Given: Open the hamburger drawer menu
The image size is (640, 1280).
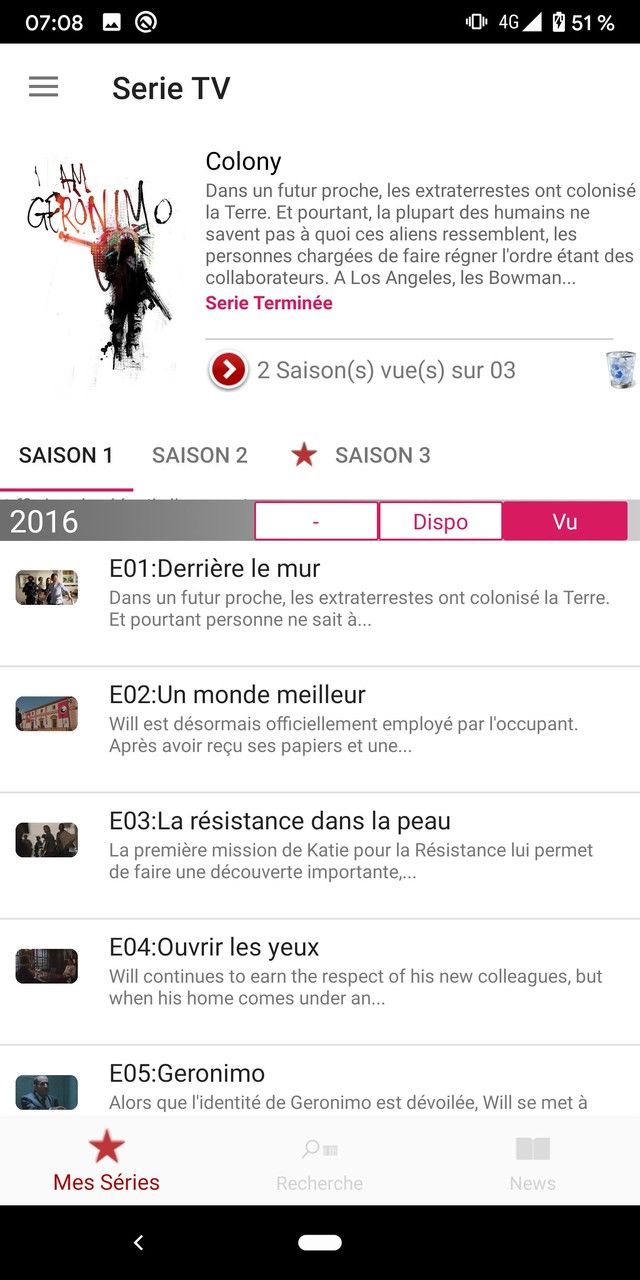Looking at the screenshot, I should tap(43, 87).
